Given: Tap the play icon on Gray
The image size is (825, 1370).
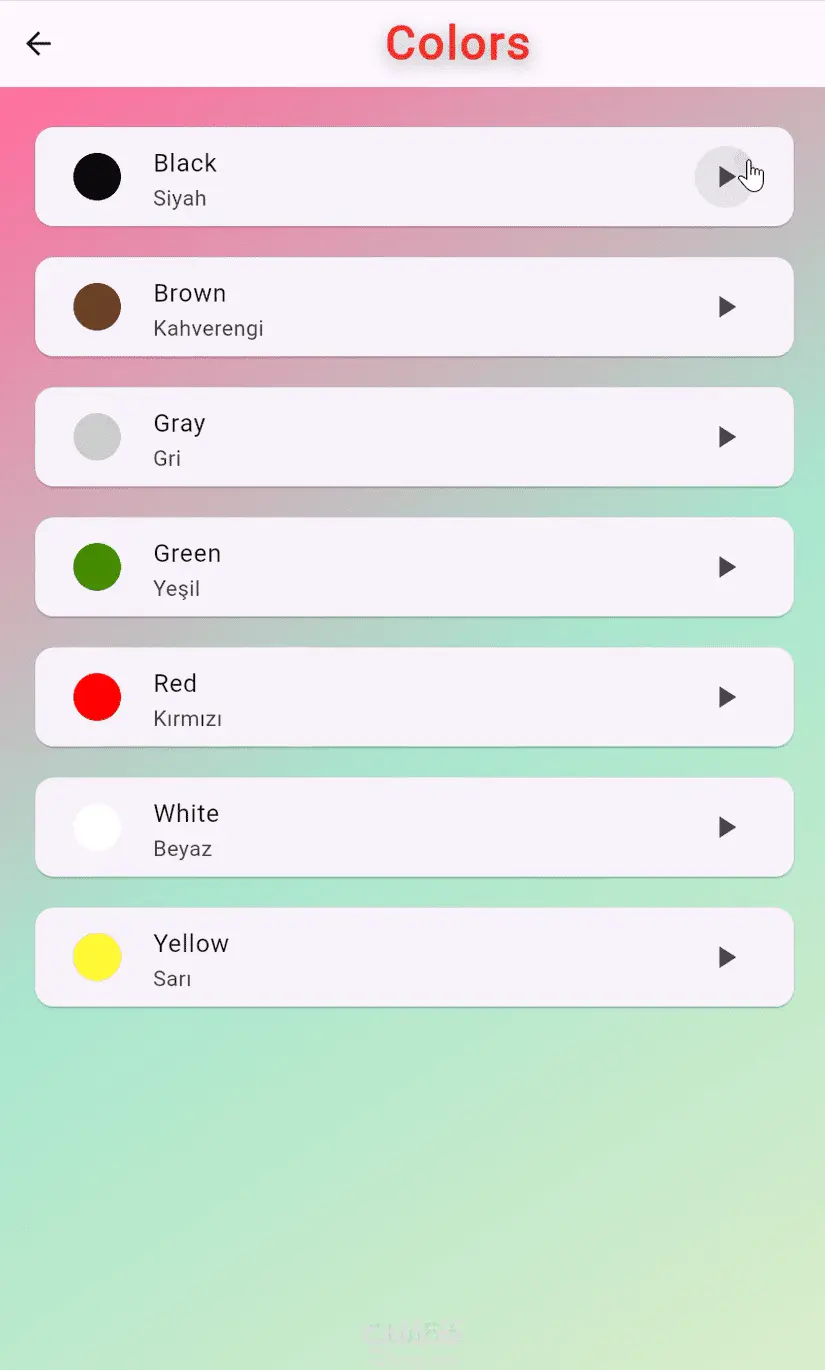Looking at the screenshot, I should click(x=727, y=437).
